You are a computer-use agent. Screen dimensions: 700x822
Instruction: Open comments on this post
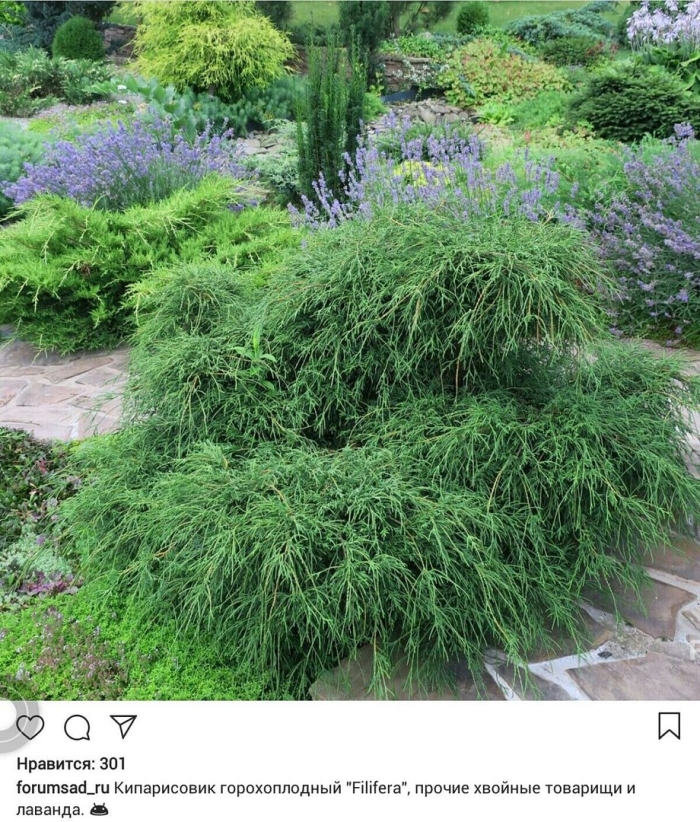(77, 727)
